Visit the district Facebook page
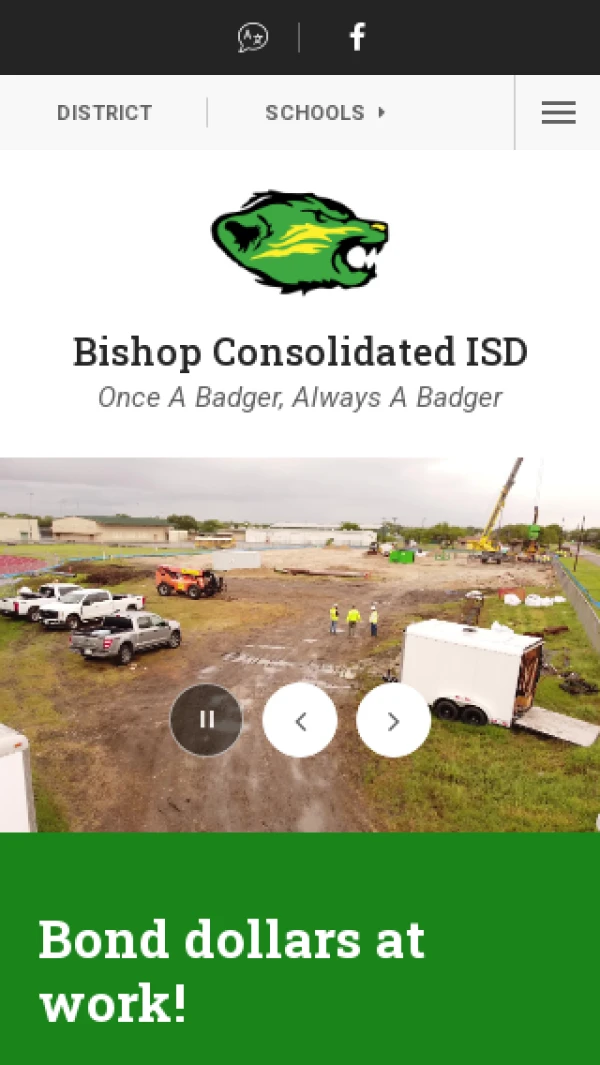Viewport: 600px width, 1065px height. pos(357,38)
